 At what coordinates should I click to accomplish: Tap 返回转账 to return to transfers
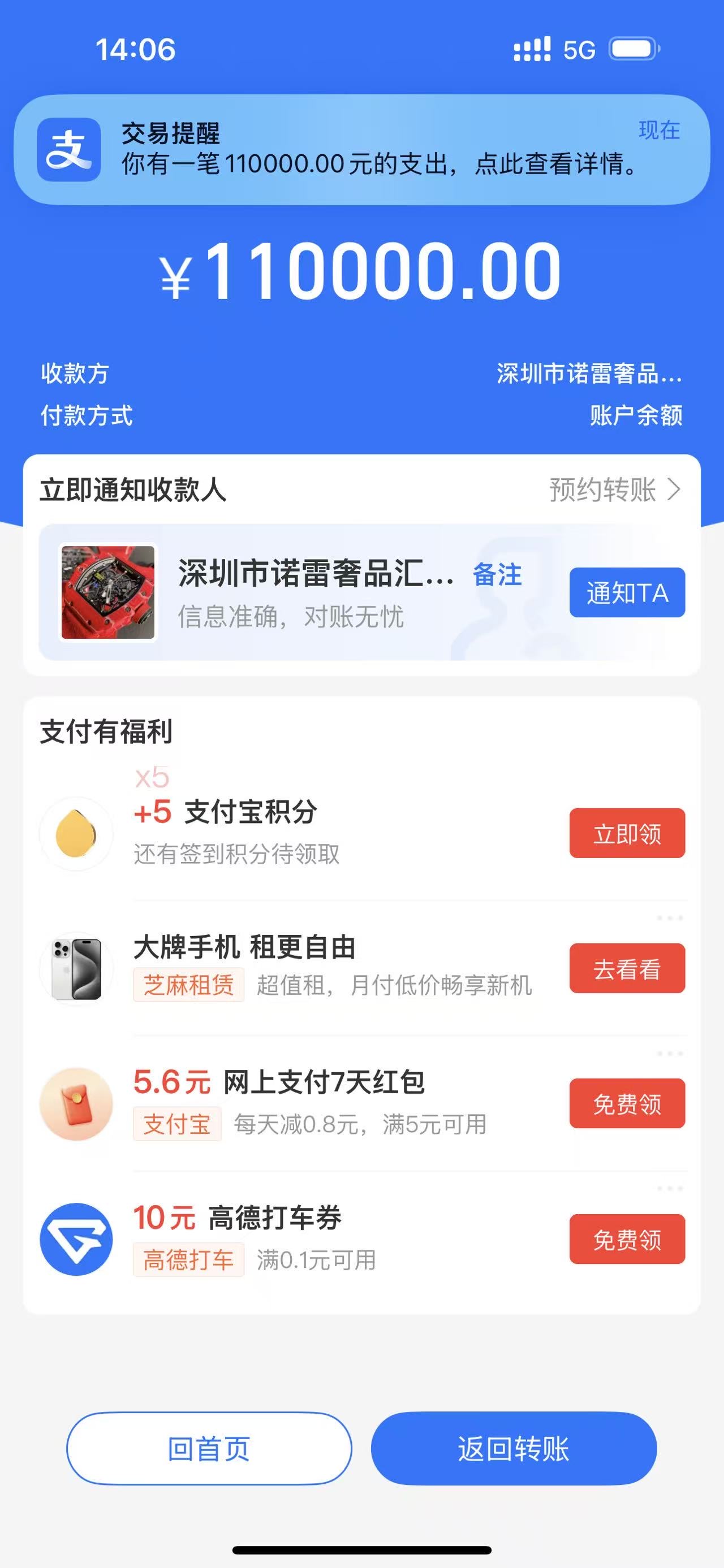point(514,1449)
